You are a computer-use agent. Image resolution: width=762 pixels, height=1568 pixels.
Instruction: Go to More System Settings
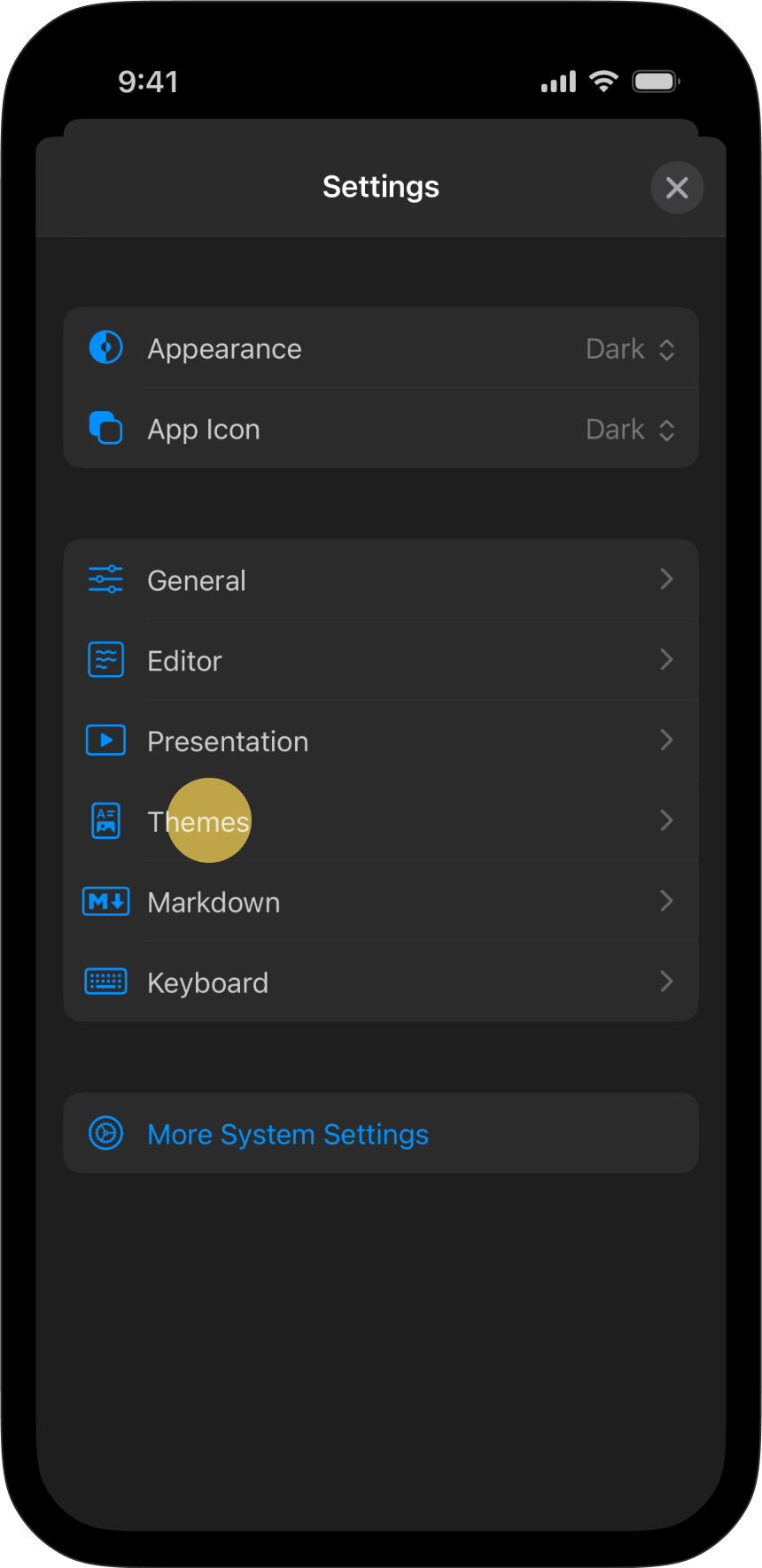coord(288,1134)
